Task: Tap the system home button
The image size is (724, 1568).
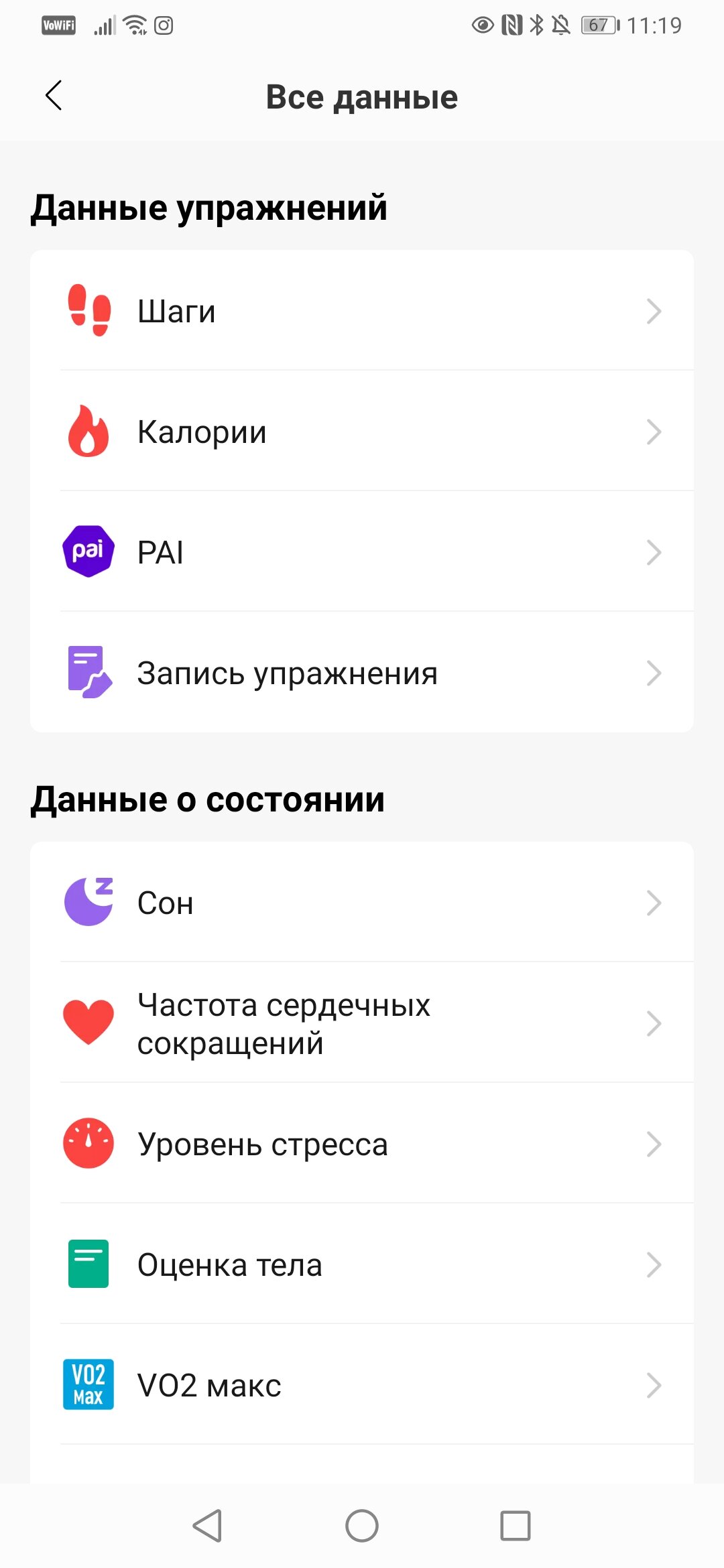Action: click(x=362, y=1526)
